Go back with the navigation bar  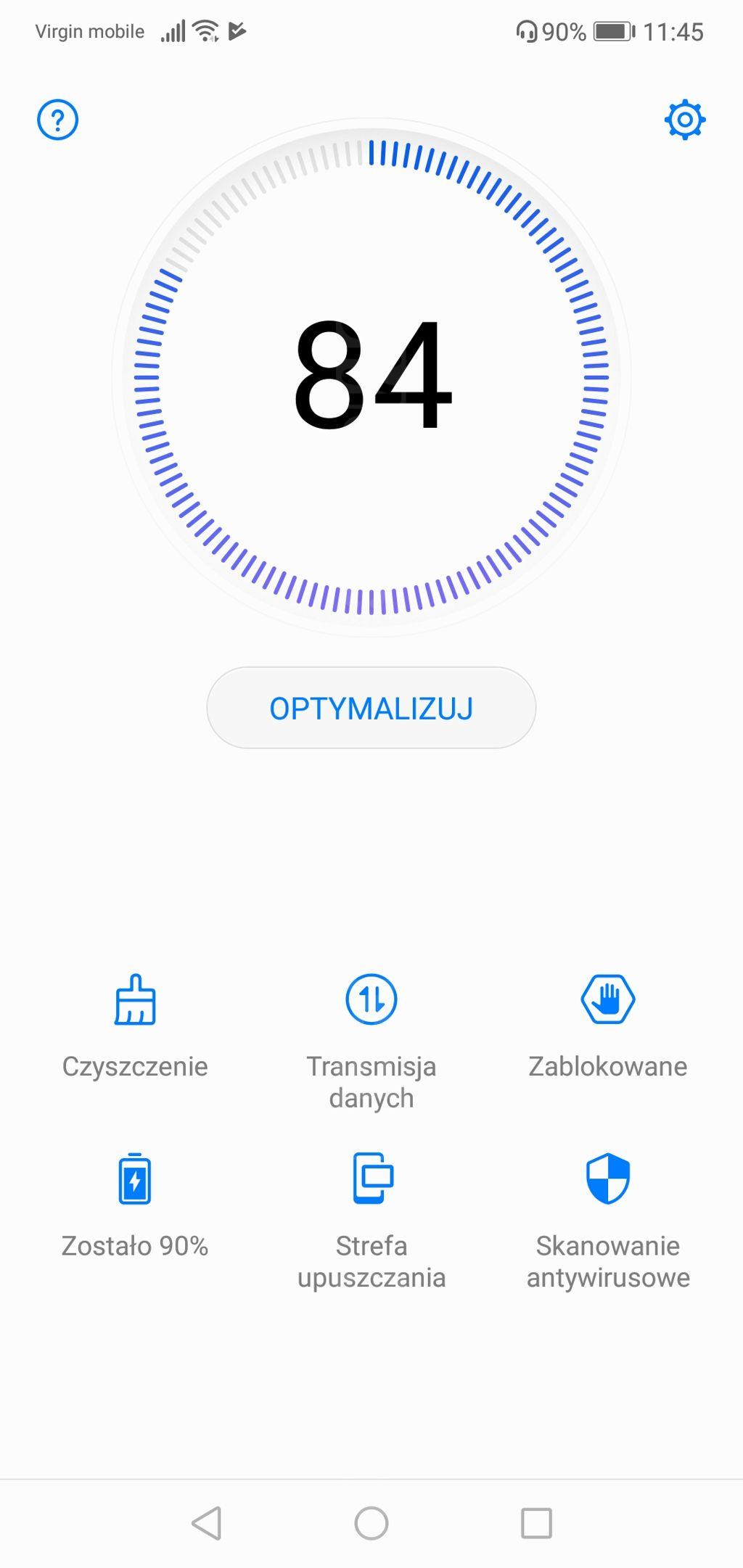tap(207, 1523)
